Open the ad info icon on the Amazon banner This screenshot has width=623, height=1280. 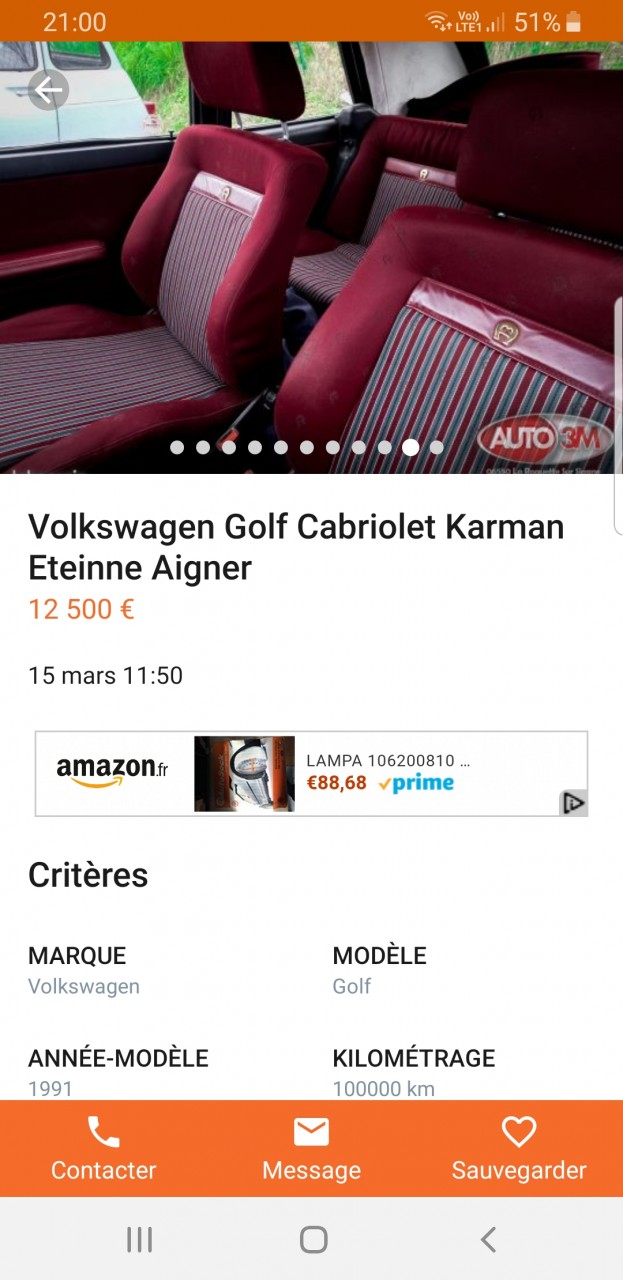573,803
